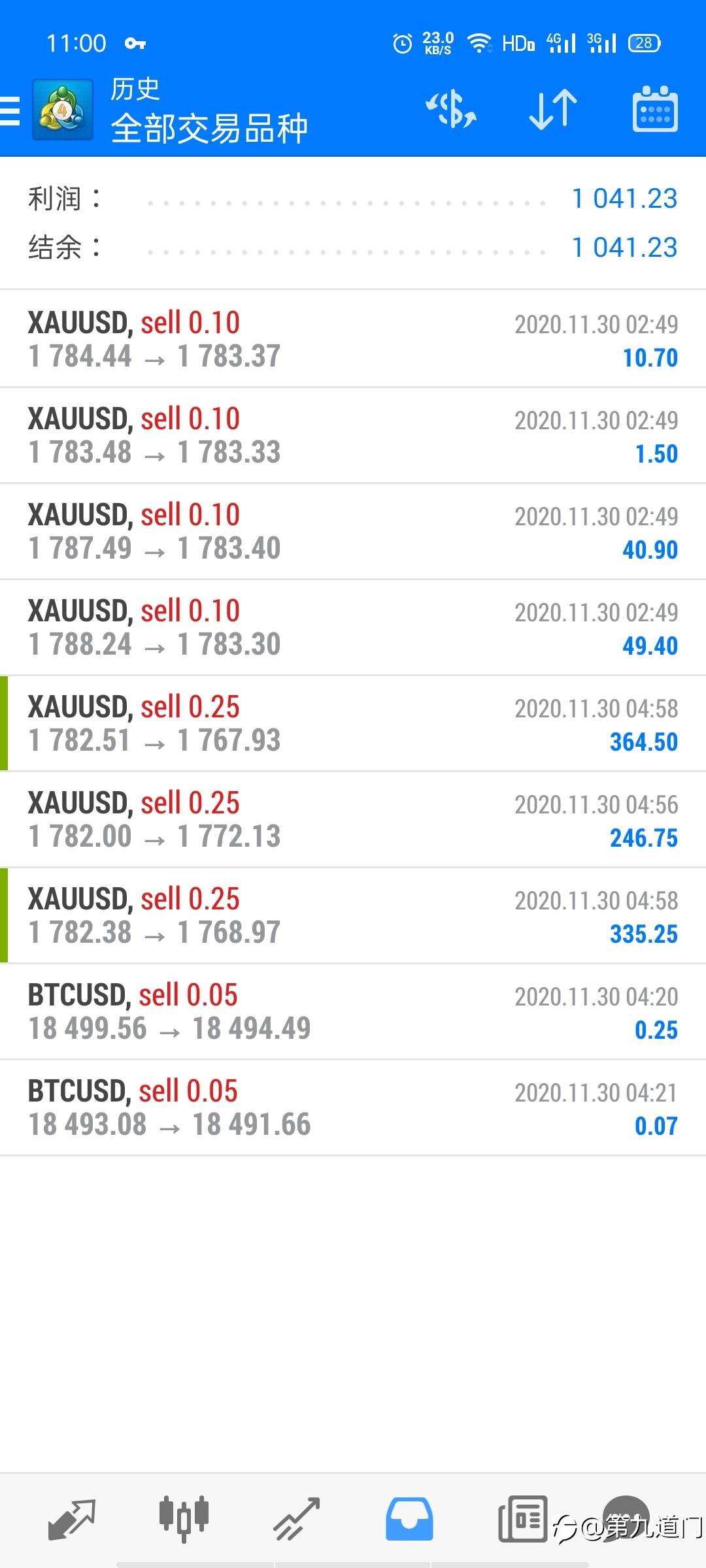
Task: Select XAUUSD trade with profit 246.75
Action: tap(353, 819)
